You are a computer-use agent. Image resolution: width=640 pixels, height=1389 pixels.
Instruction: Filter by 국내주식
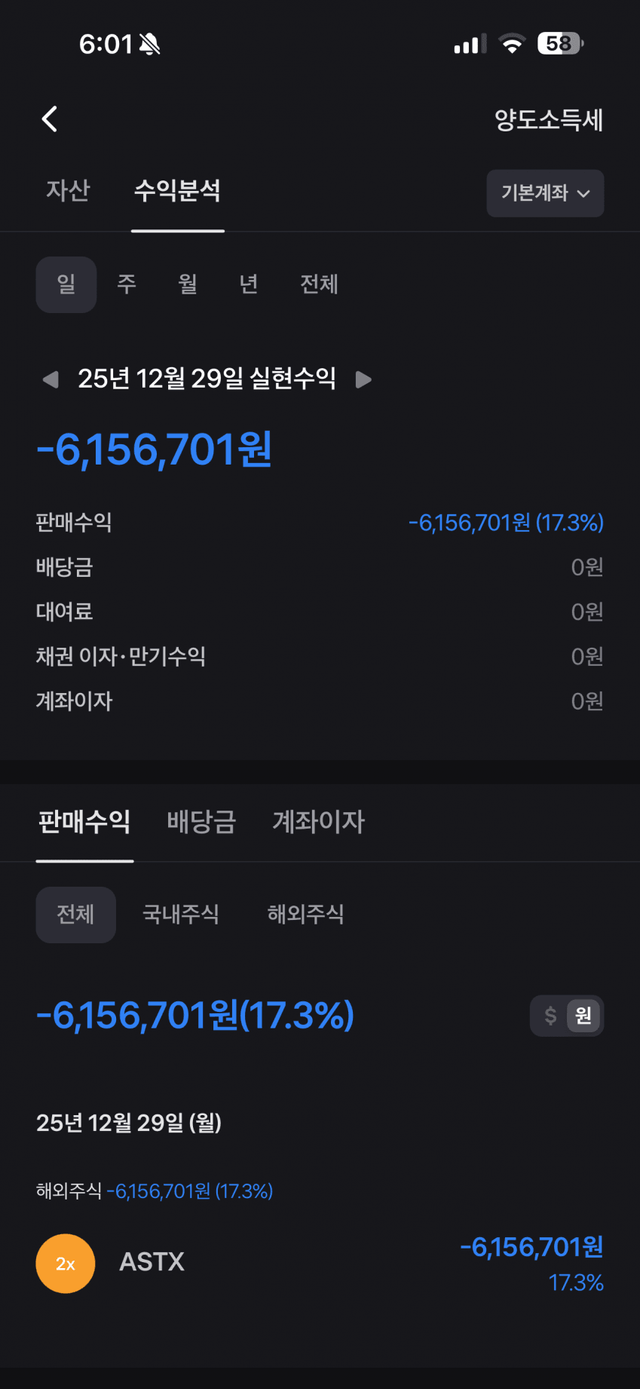pos(181,914)
